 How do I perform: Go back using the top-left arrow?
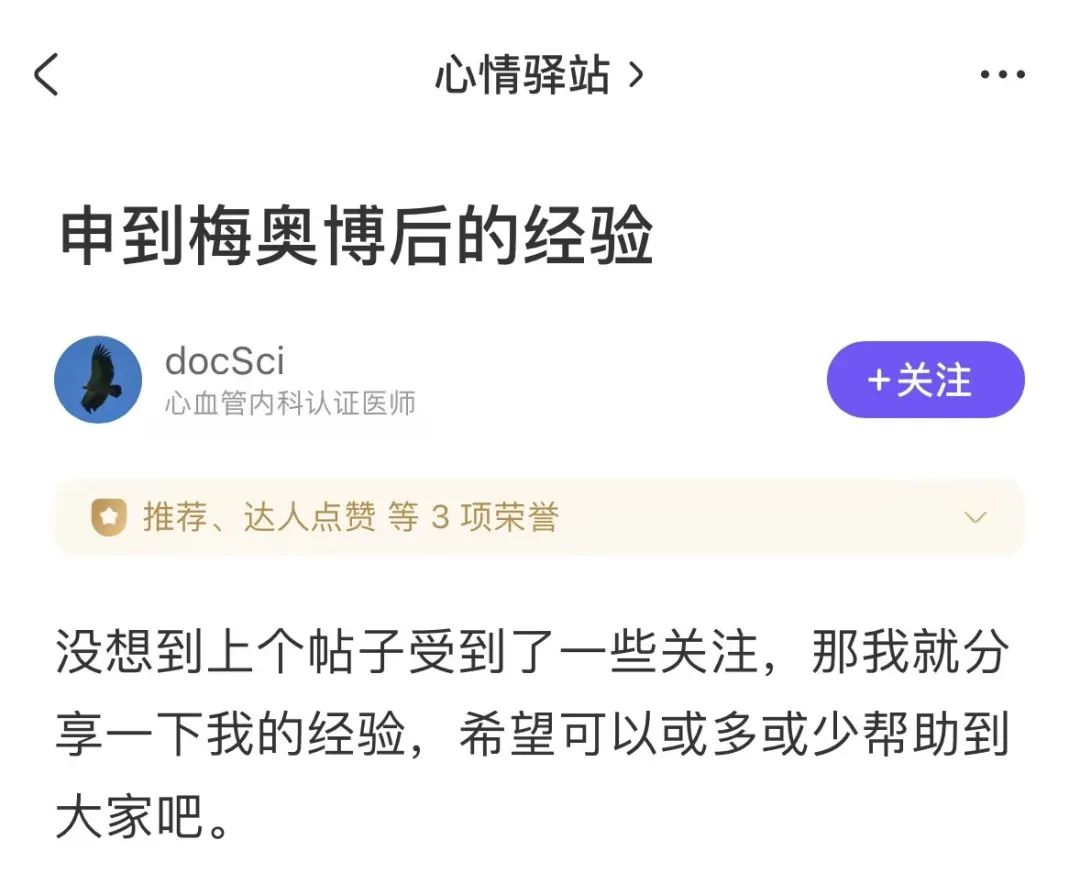(46, 76)
